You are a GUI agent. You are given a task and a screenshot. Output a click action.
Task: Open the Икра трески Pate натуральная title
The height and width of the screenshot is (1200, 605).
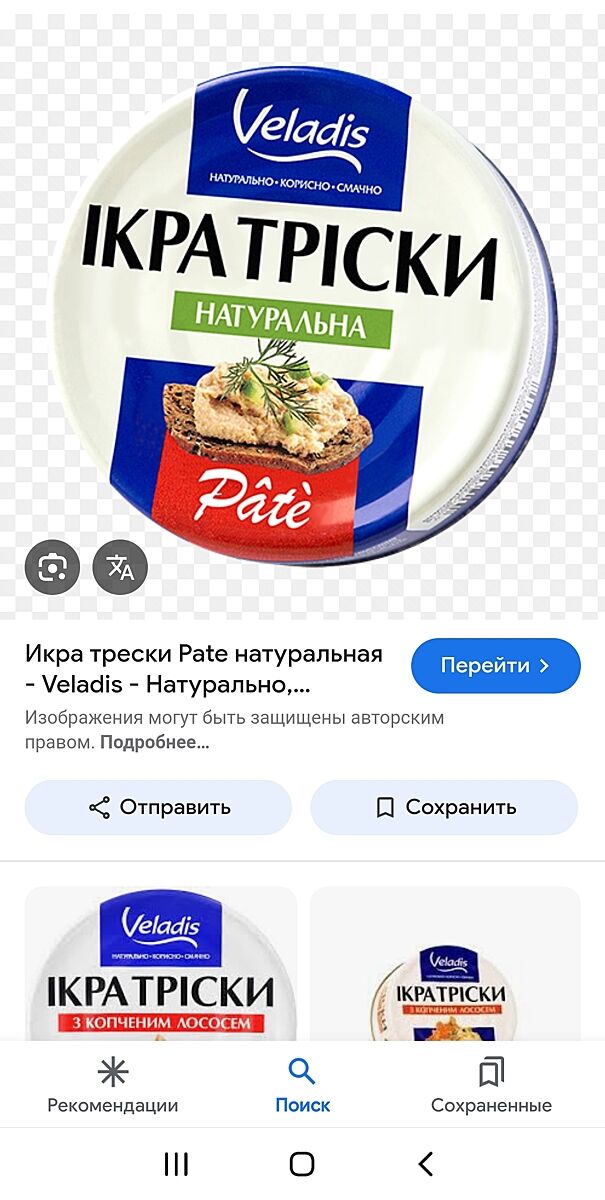(203, 670)
